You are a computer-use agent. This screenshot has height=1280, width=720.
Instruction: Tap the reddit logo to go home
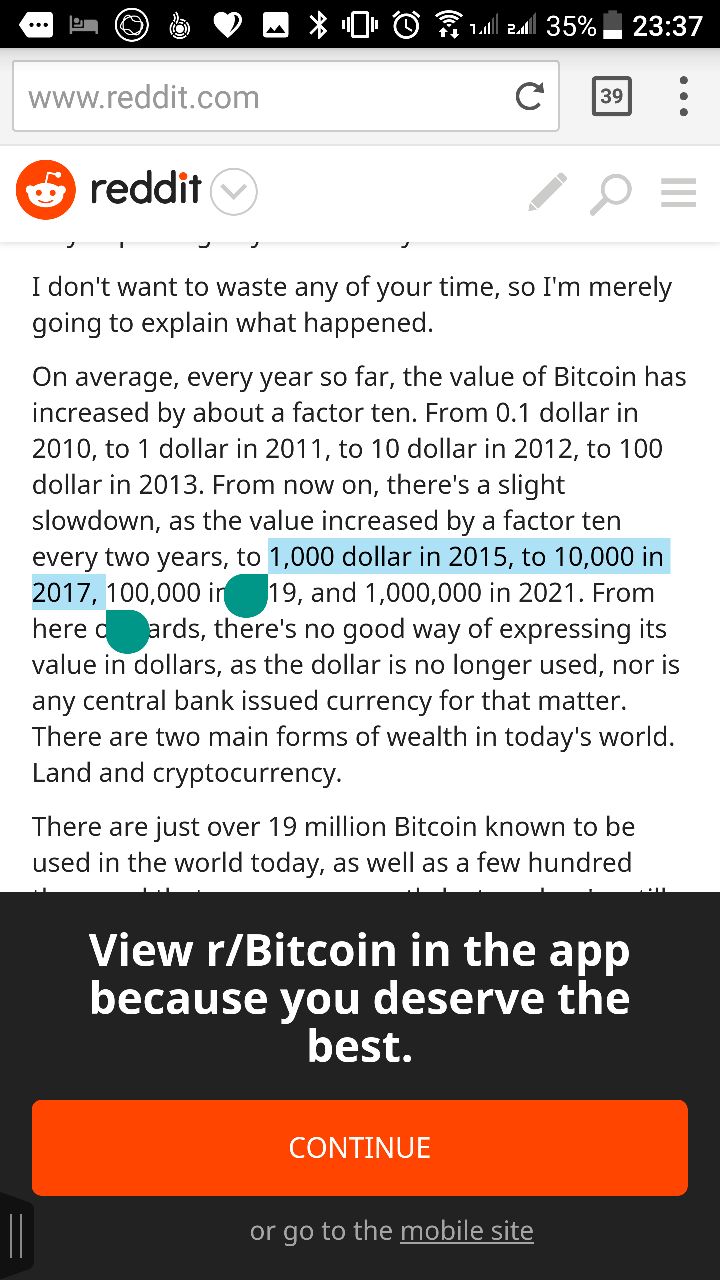[109, 190]
